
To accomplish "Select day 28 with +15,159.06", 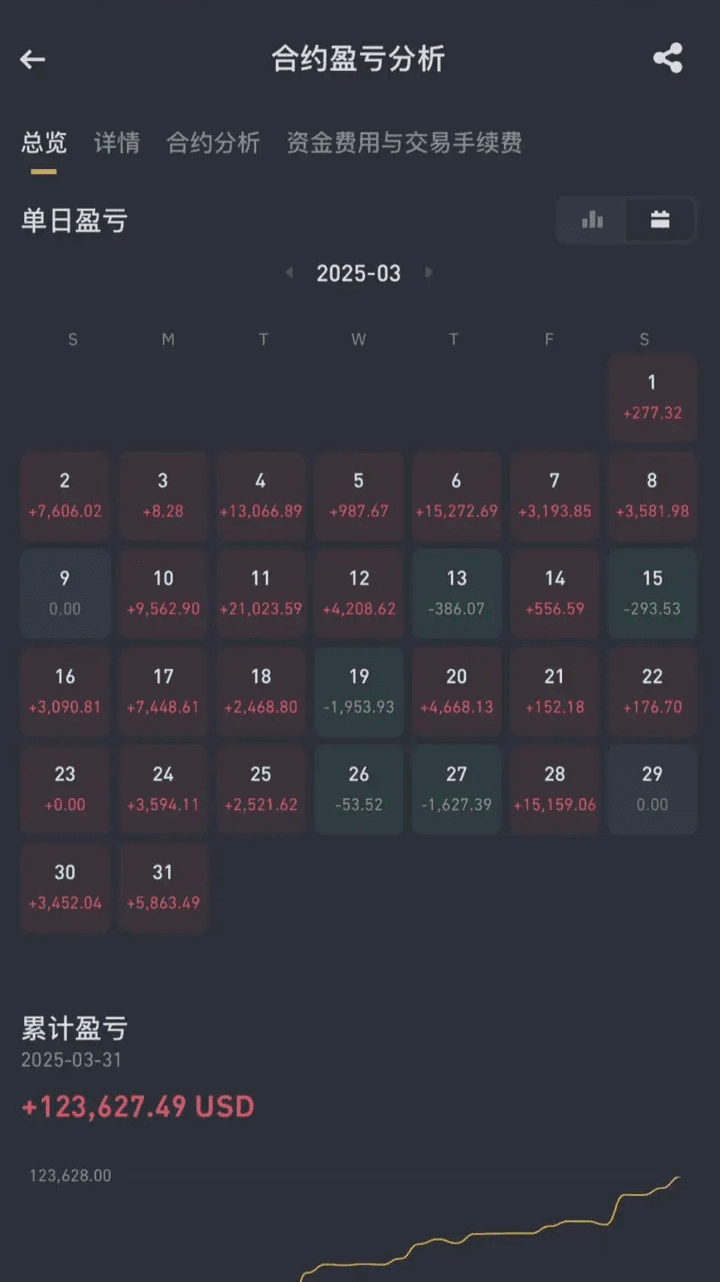I will pyautogui.click(x=554, y=789).
